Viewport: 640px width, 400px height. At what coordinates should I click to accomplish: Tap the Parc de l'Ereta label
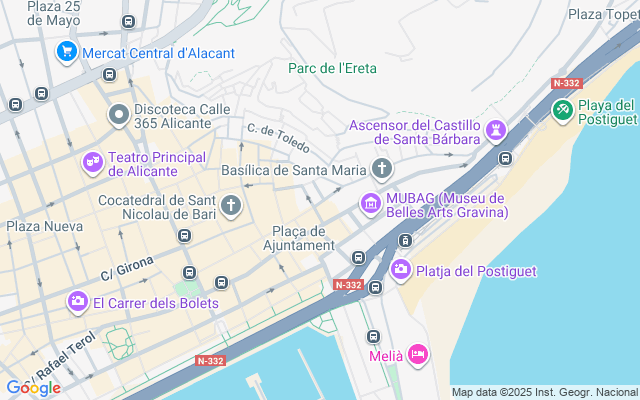pyautogui.click(x=333, y=68)
